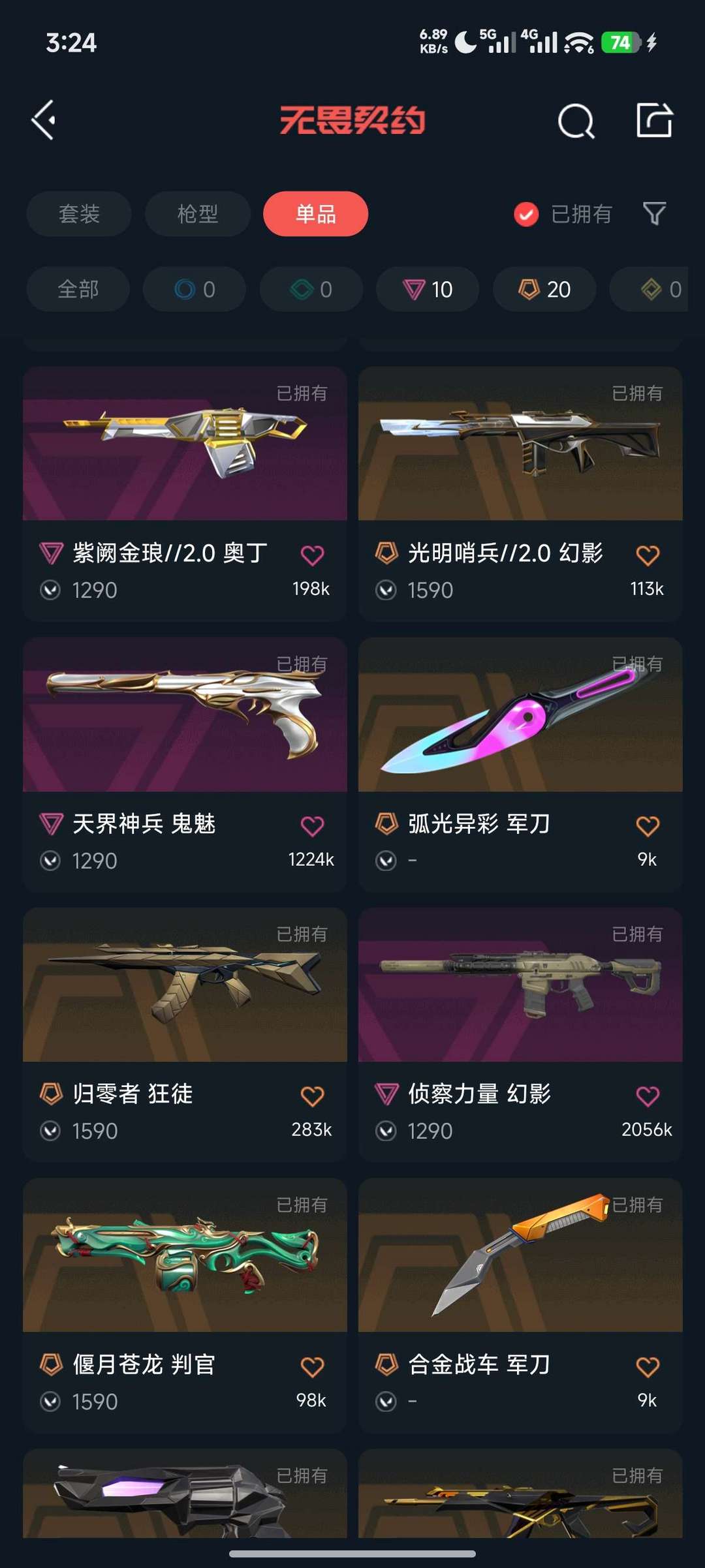Open the funnel filter options

click(x=655, y=213)
